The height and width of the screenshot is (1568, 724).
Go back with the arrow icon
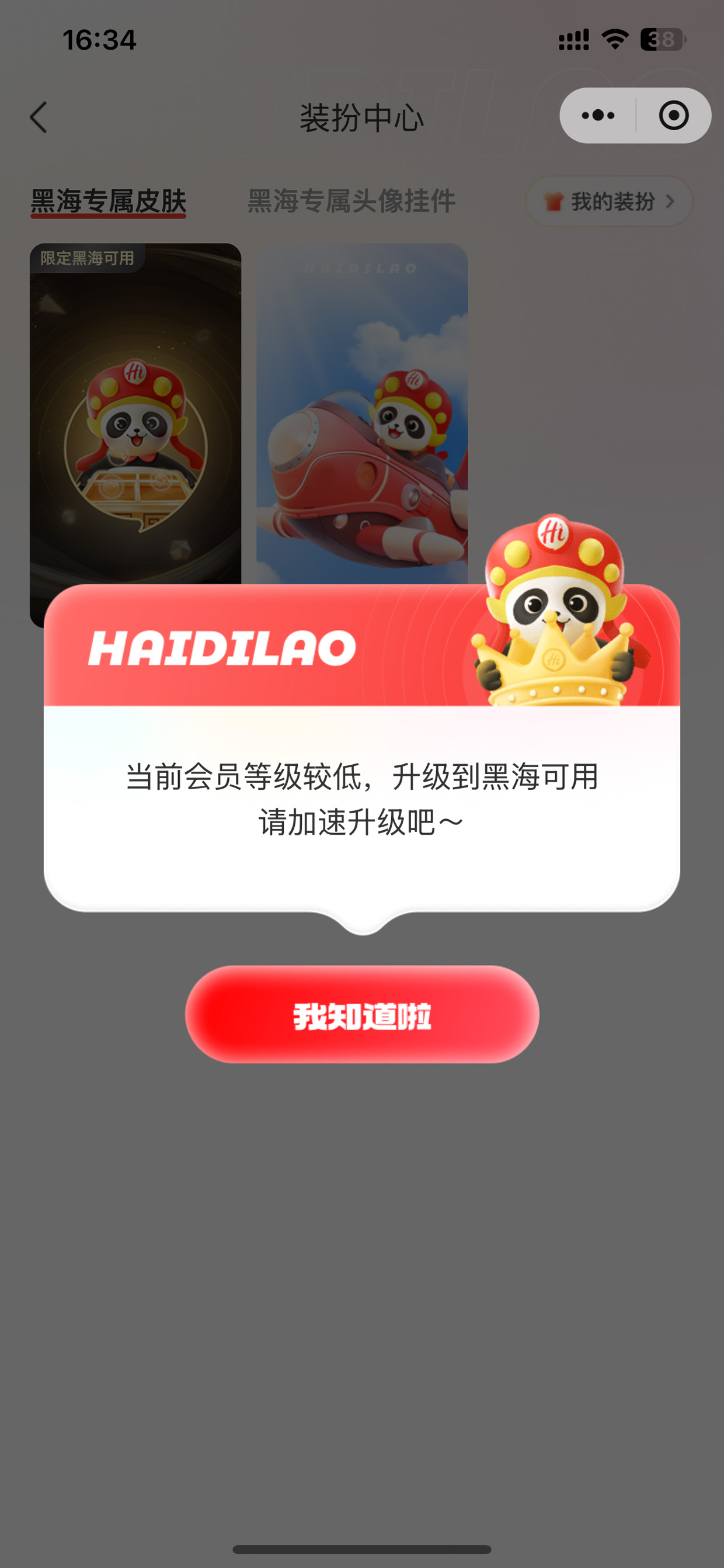[x=39, y=117]
